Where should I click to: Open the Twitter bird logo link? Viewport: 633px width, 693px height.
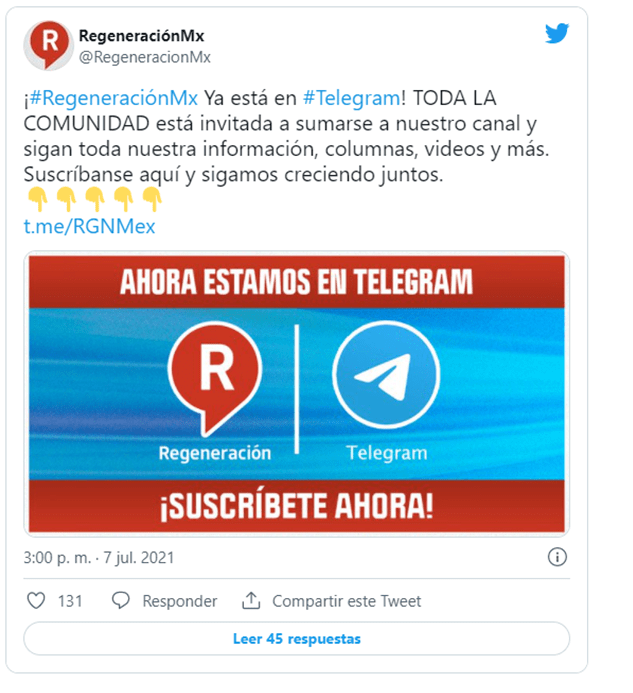pyautogui.click(x=557, y=34)
